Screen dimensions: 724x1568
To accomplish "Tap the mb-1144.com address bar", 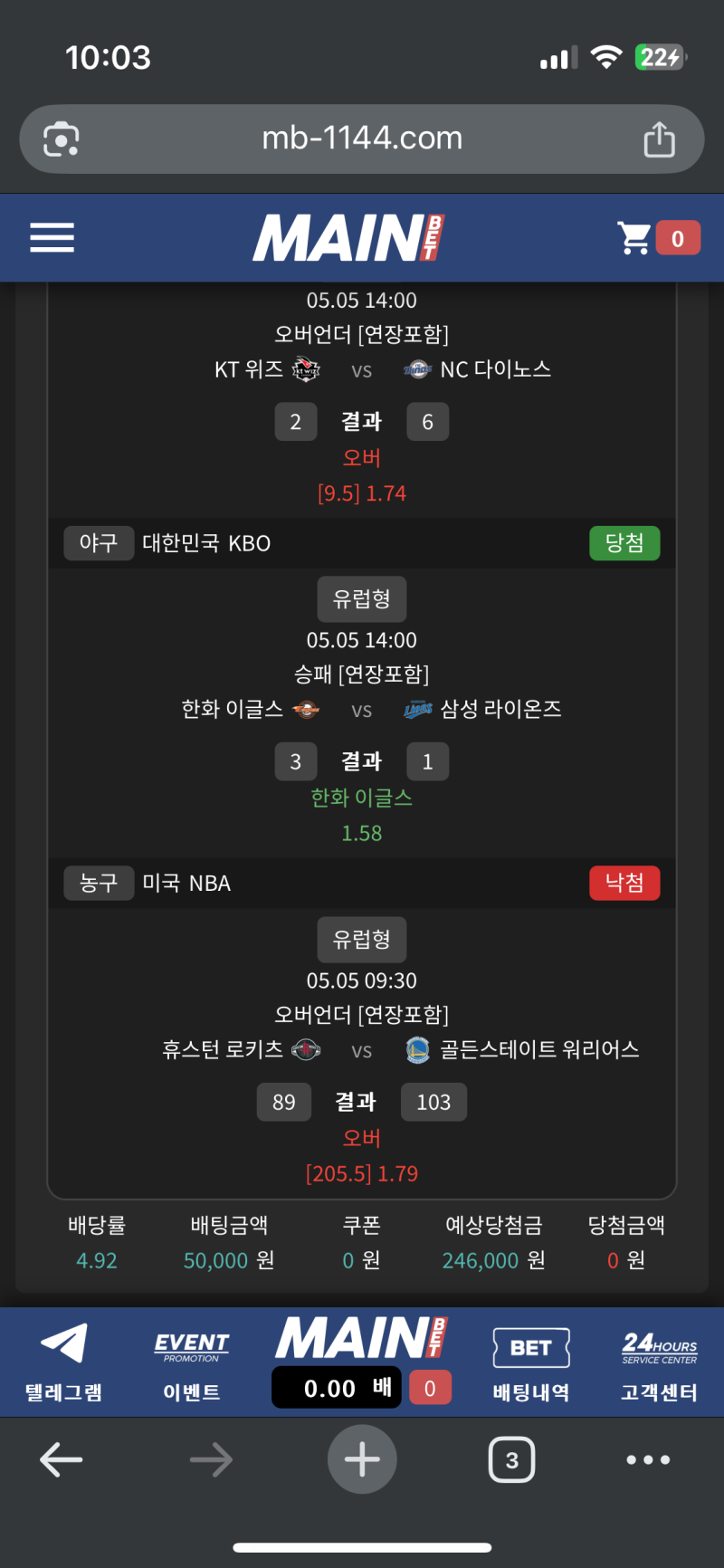I will pyautogui.click(x=362, y=139).
